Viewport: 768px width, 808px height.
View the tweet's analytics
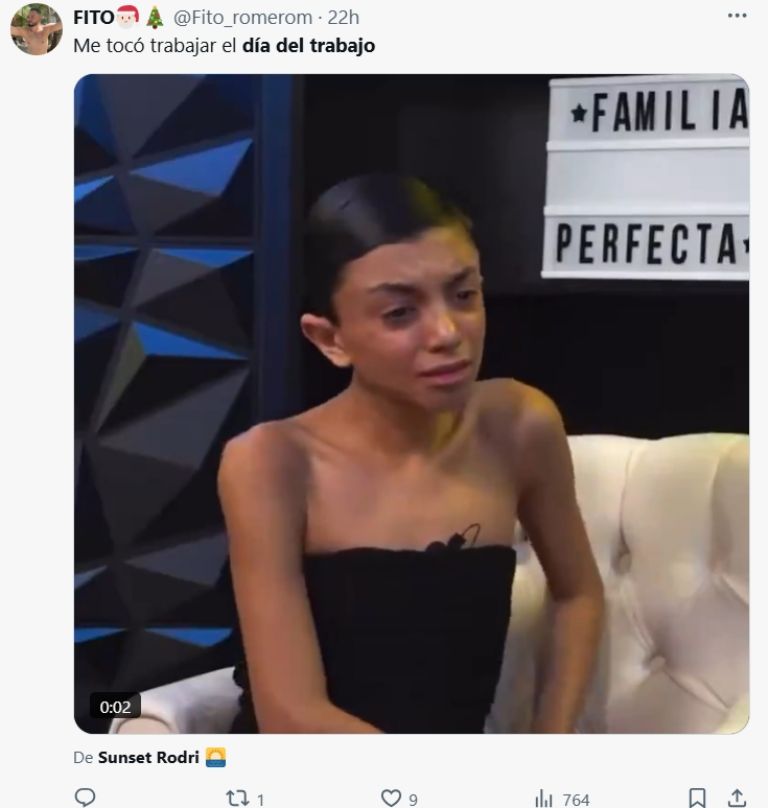(544, 798)
